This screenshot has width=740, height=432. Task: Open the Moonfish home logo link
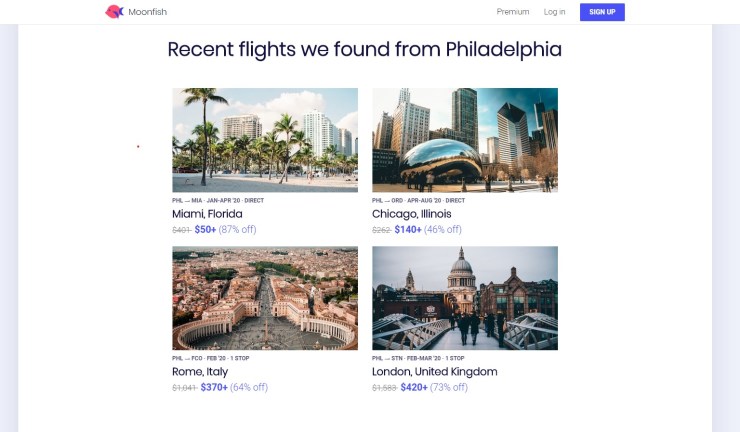tap(128, 12)
